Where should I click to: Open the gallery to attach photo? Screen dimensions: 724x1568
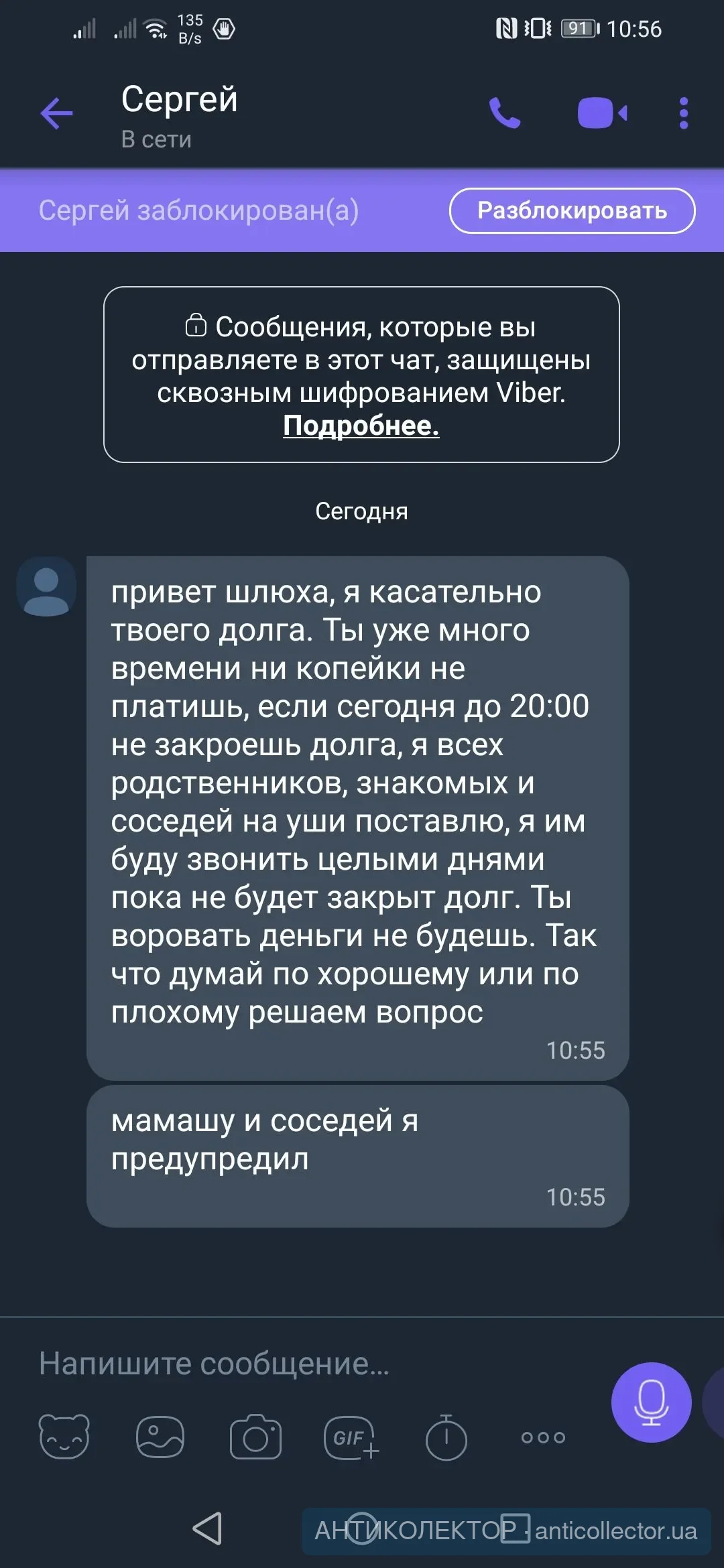tap(160, 1437)
